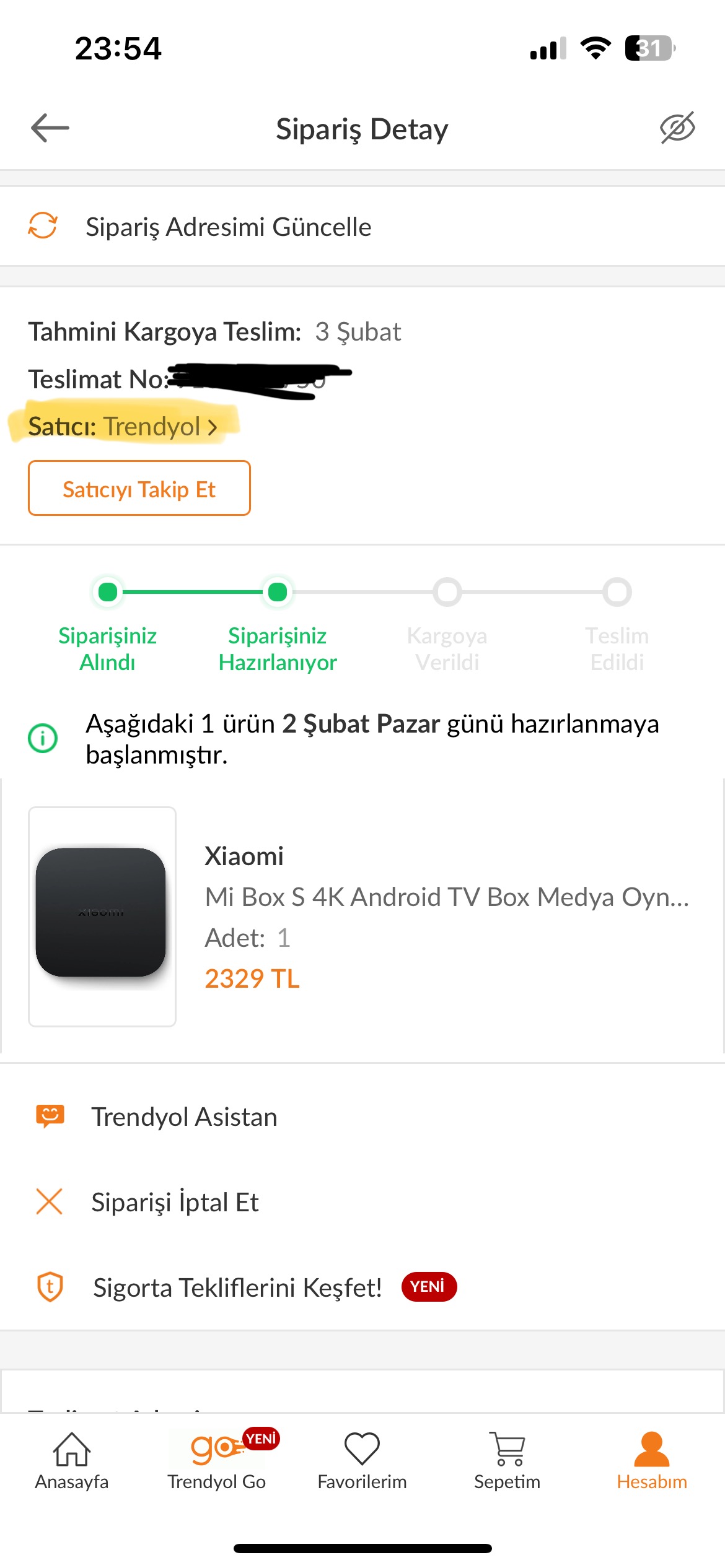Go back from Sipariş Detay
Viewport: 725px width, 1568px height.
point(50,128)
